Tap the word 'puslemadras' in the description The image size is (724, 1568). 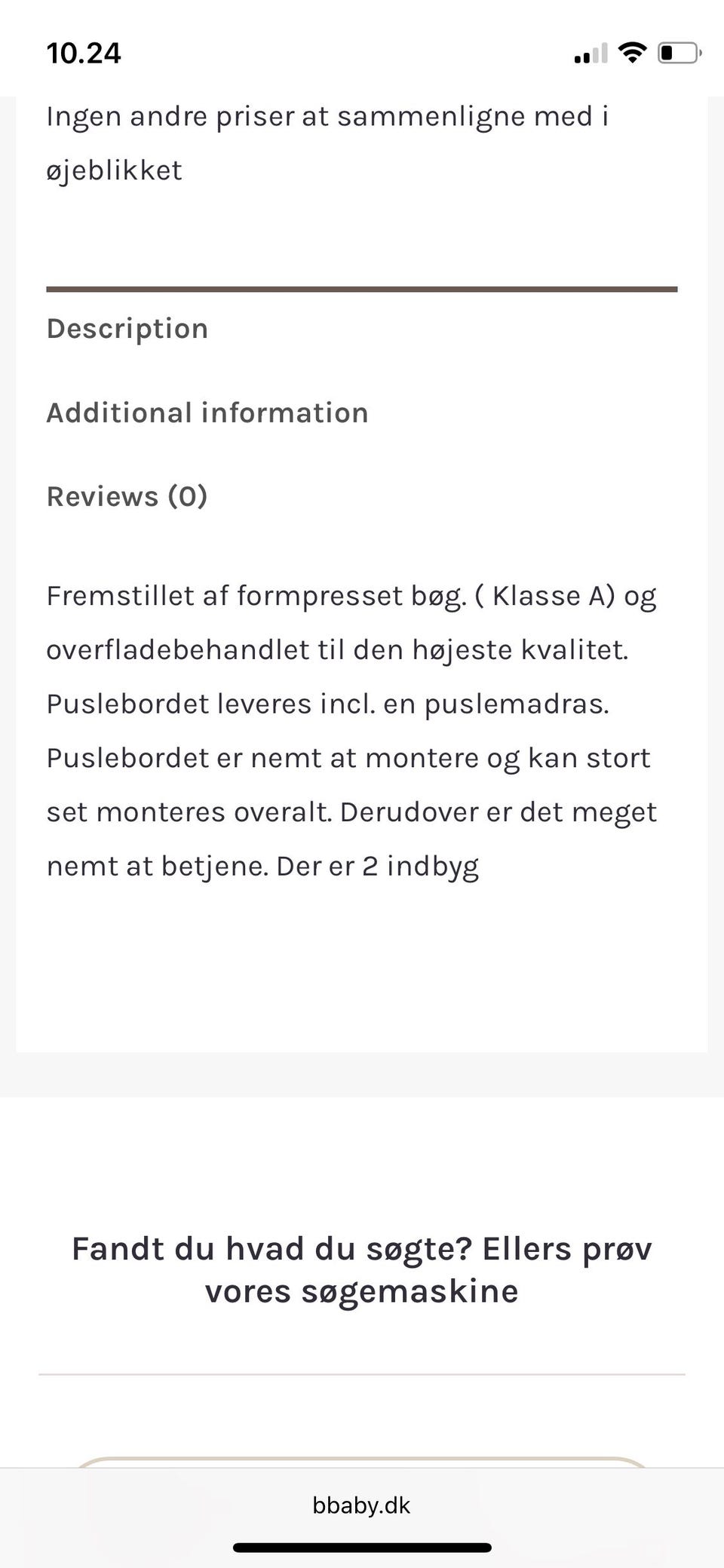[516, 703]
